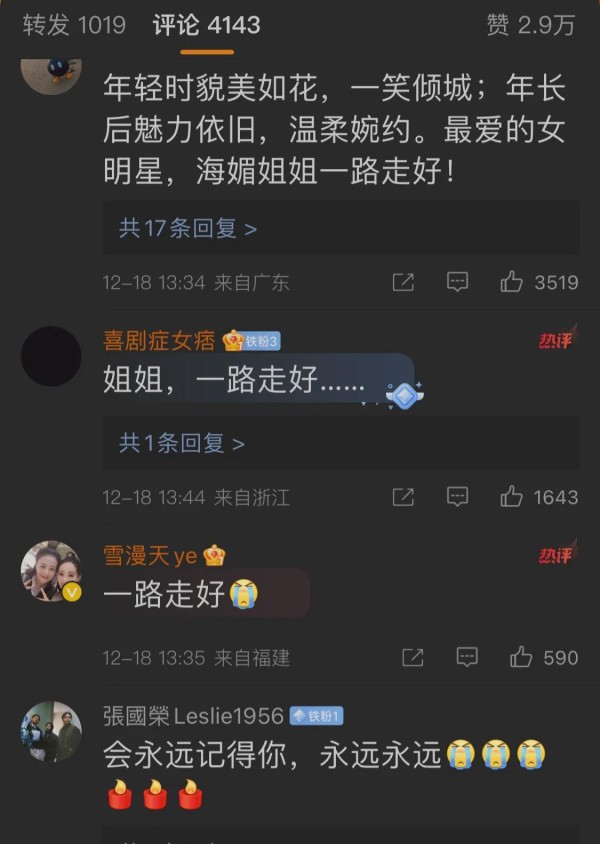Select the 评论 4143 tab
Image resolution: width=600 pixels, height=844 pixels.
207,25
